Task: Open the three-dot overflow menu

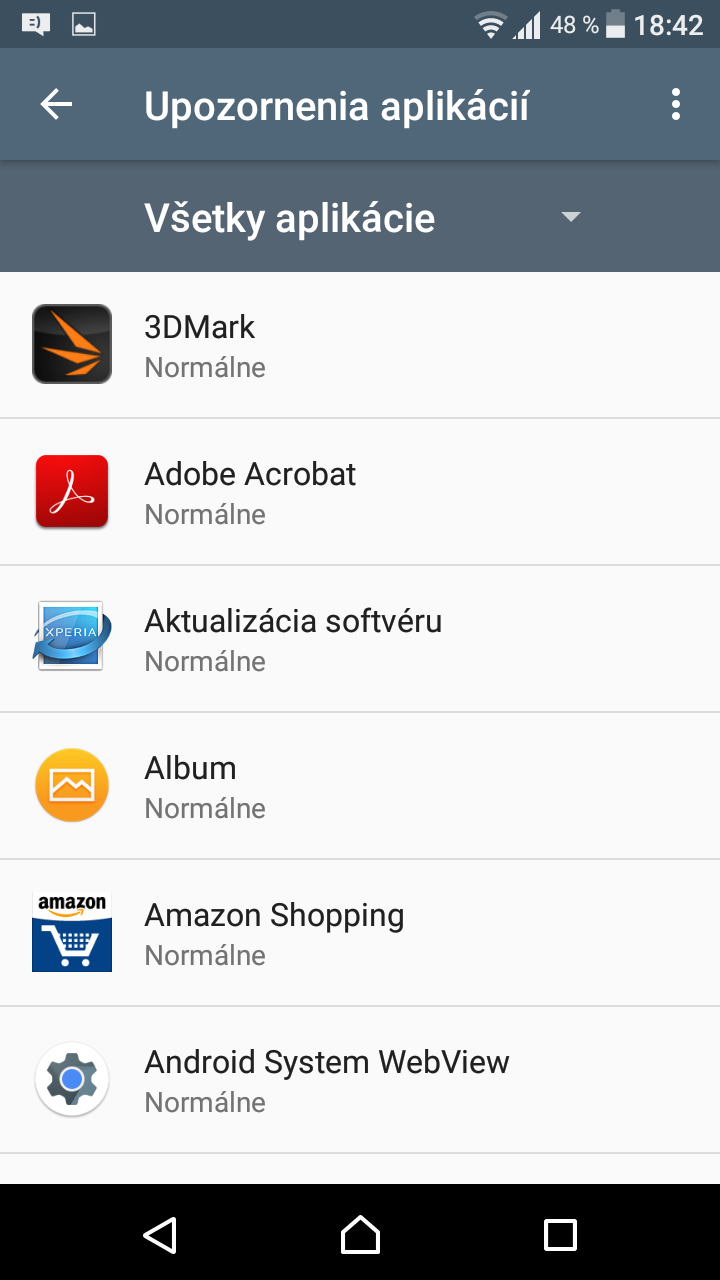Action: point(676,104)
